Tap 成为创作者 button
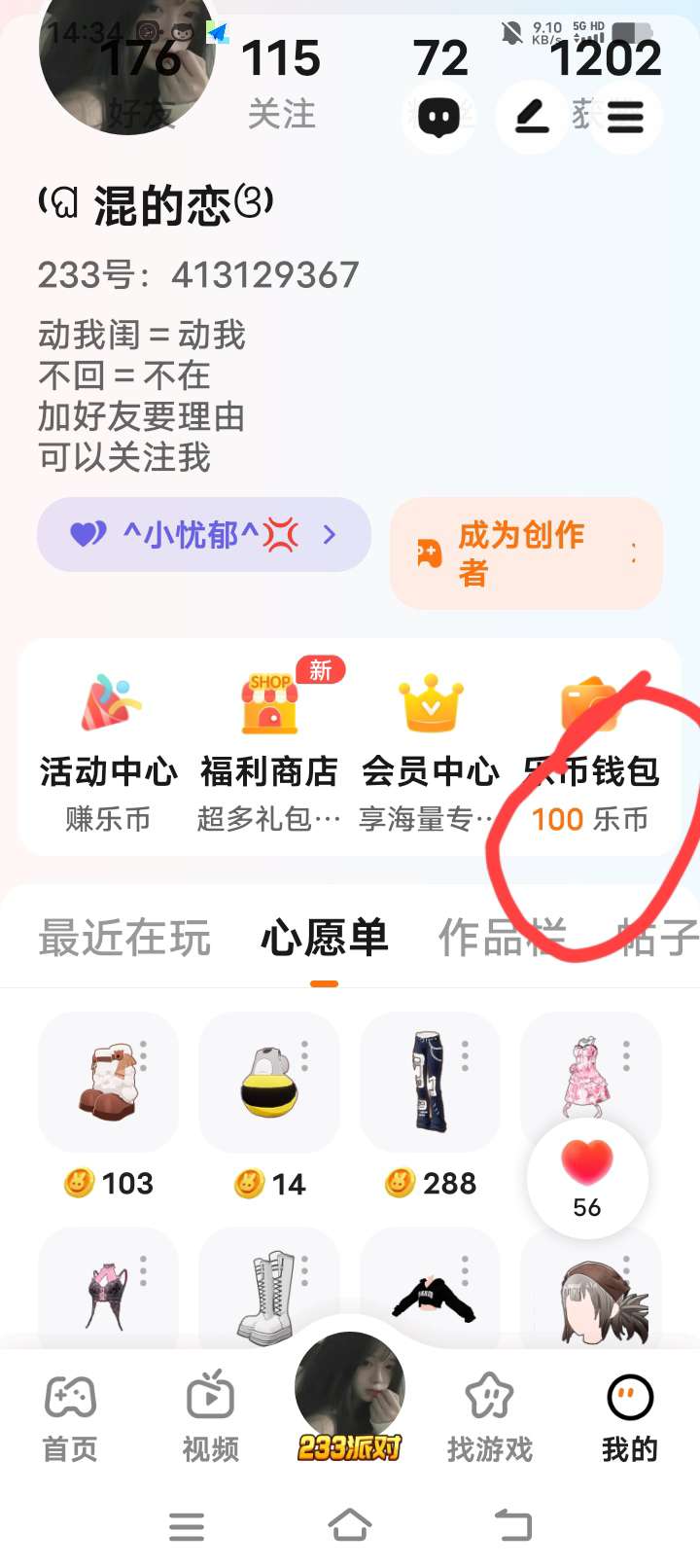 pyautogui.click(x=526, y=553)
